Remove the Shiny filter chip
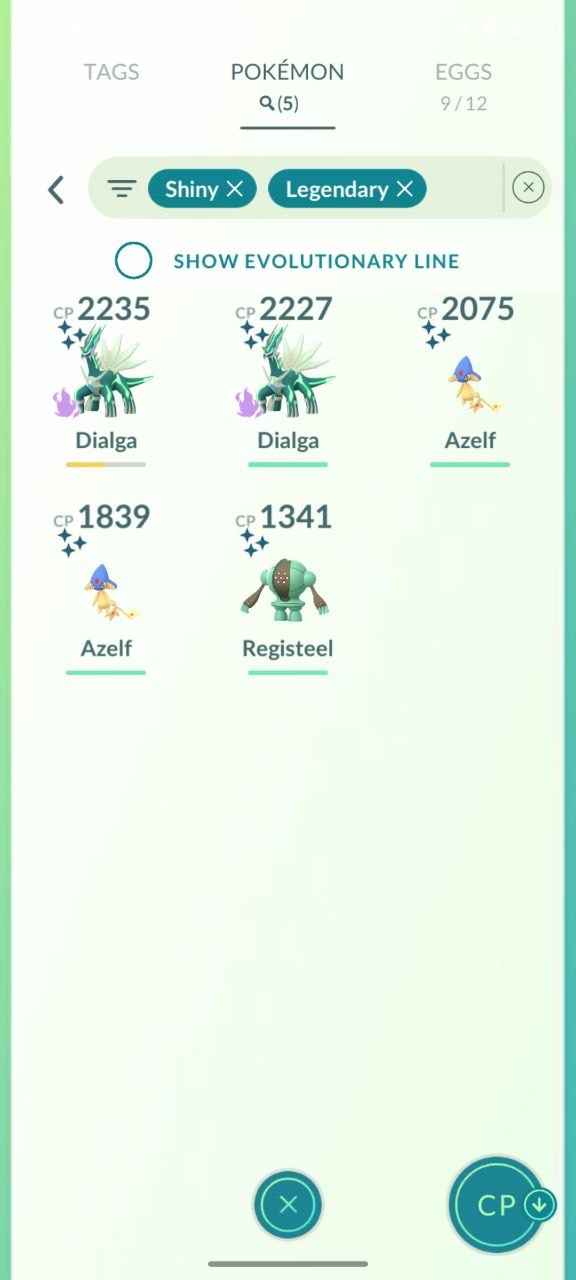The width and height of the screenshot is (576, 1280). pos(234,189)
